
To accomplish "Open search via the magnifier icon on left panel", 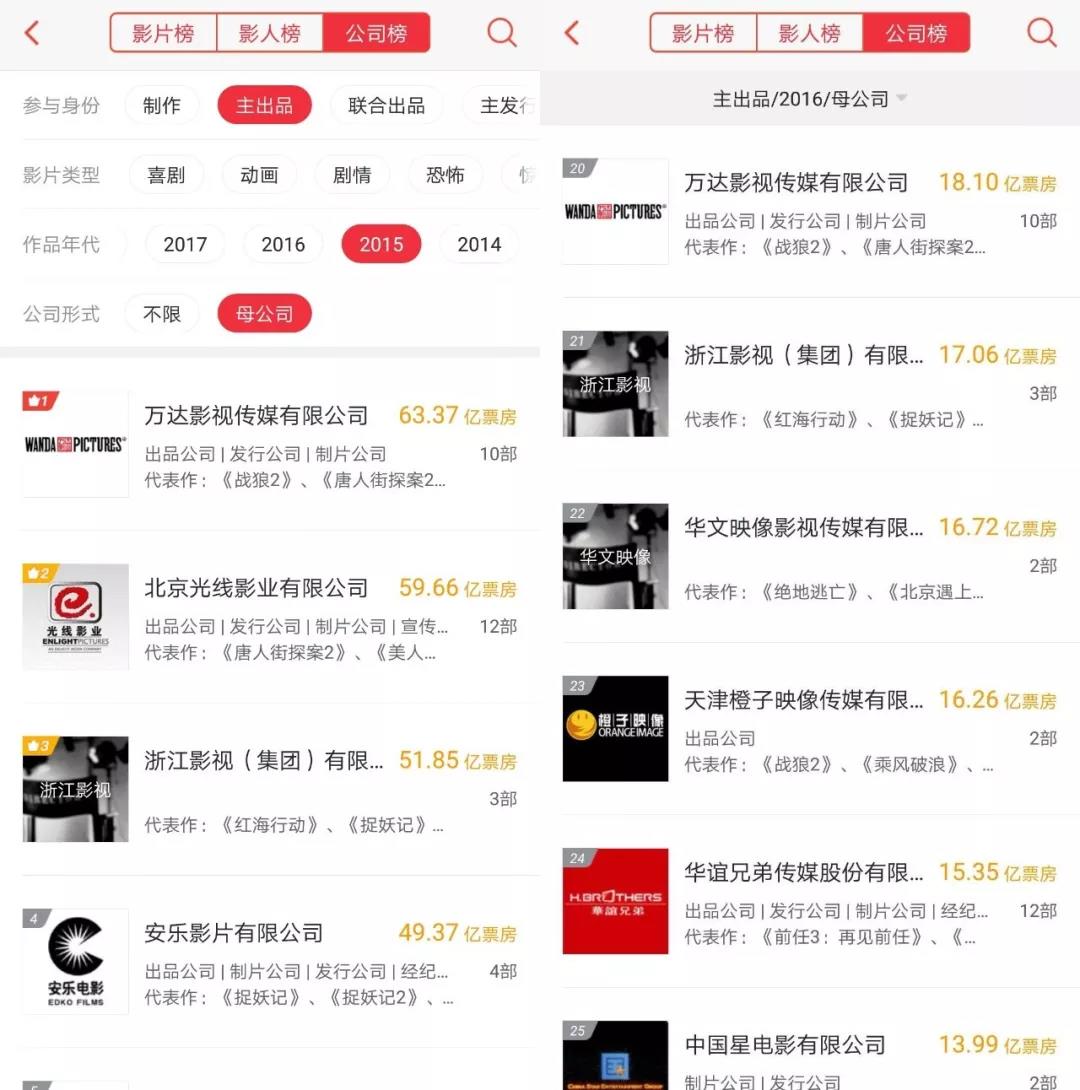I will 501,32.
